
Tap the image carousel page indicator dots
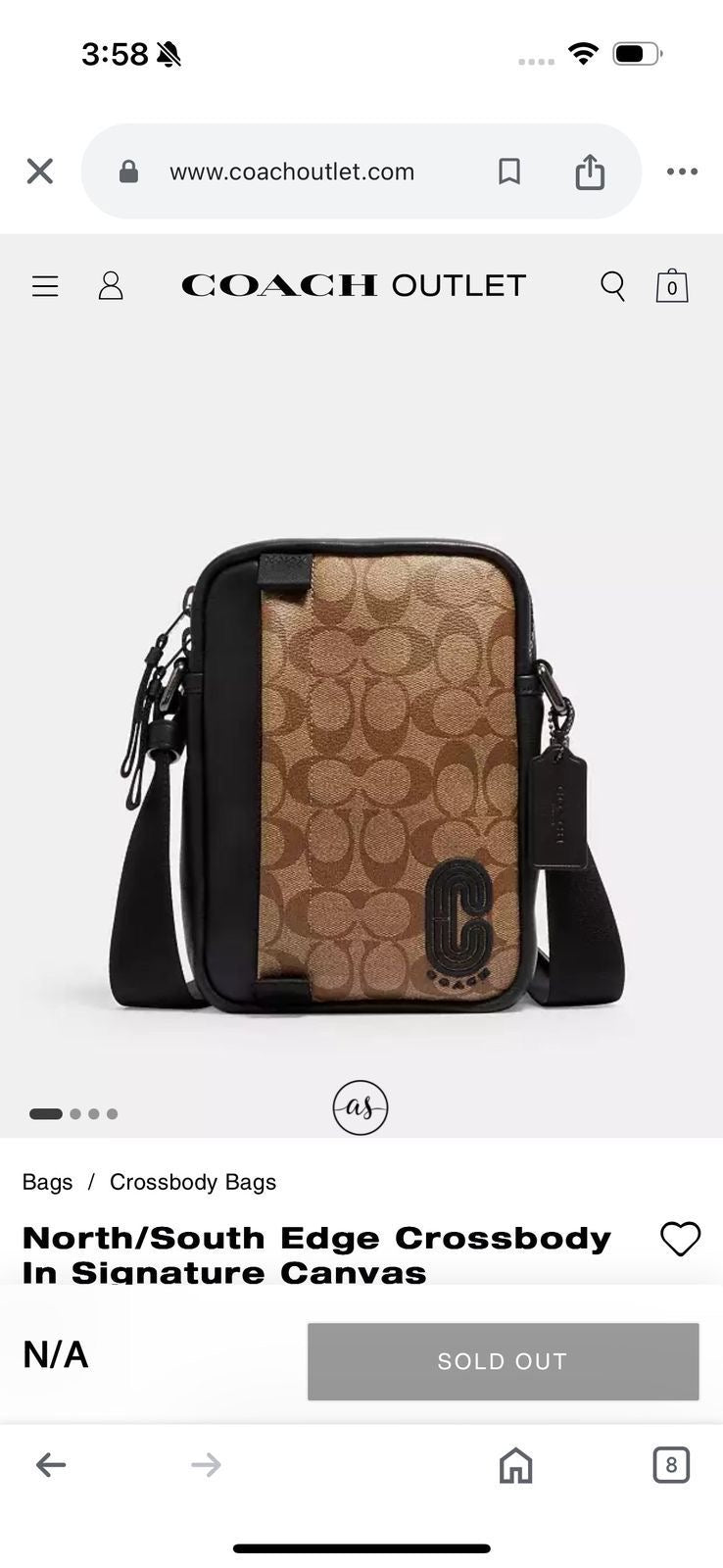tap(73, 1113)
